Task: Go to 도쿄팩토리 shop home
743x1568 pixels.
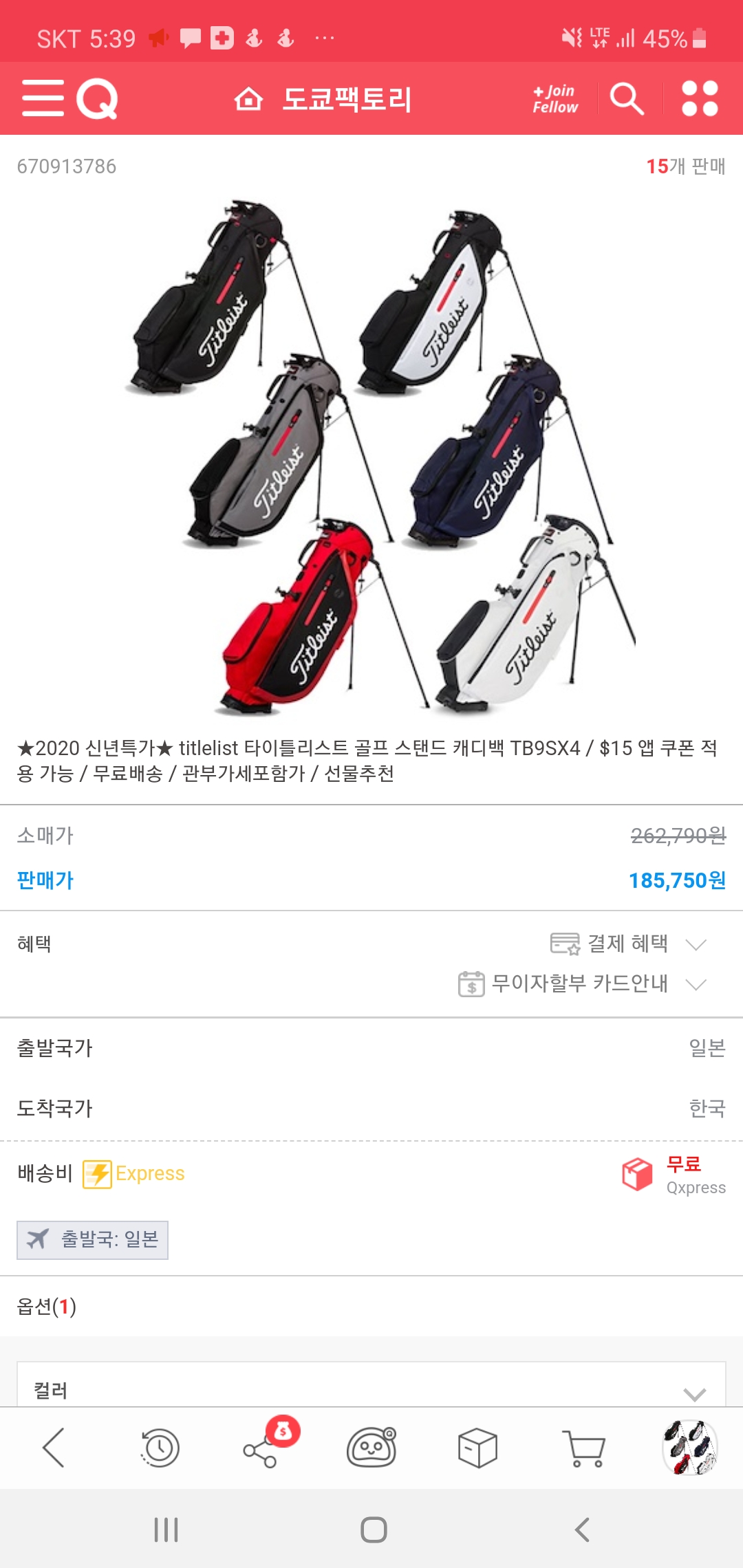Action: pos(323,99)
